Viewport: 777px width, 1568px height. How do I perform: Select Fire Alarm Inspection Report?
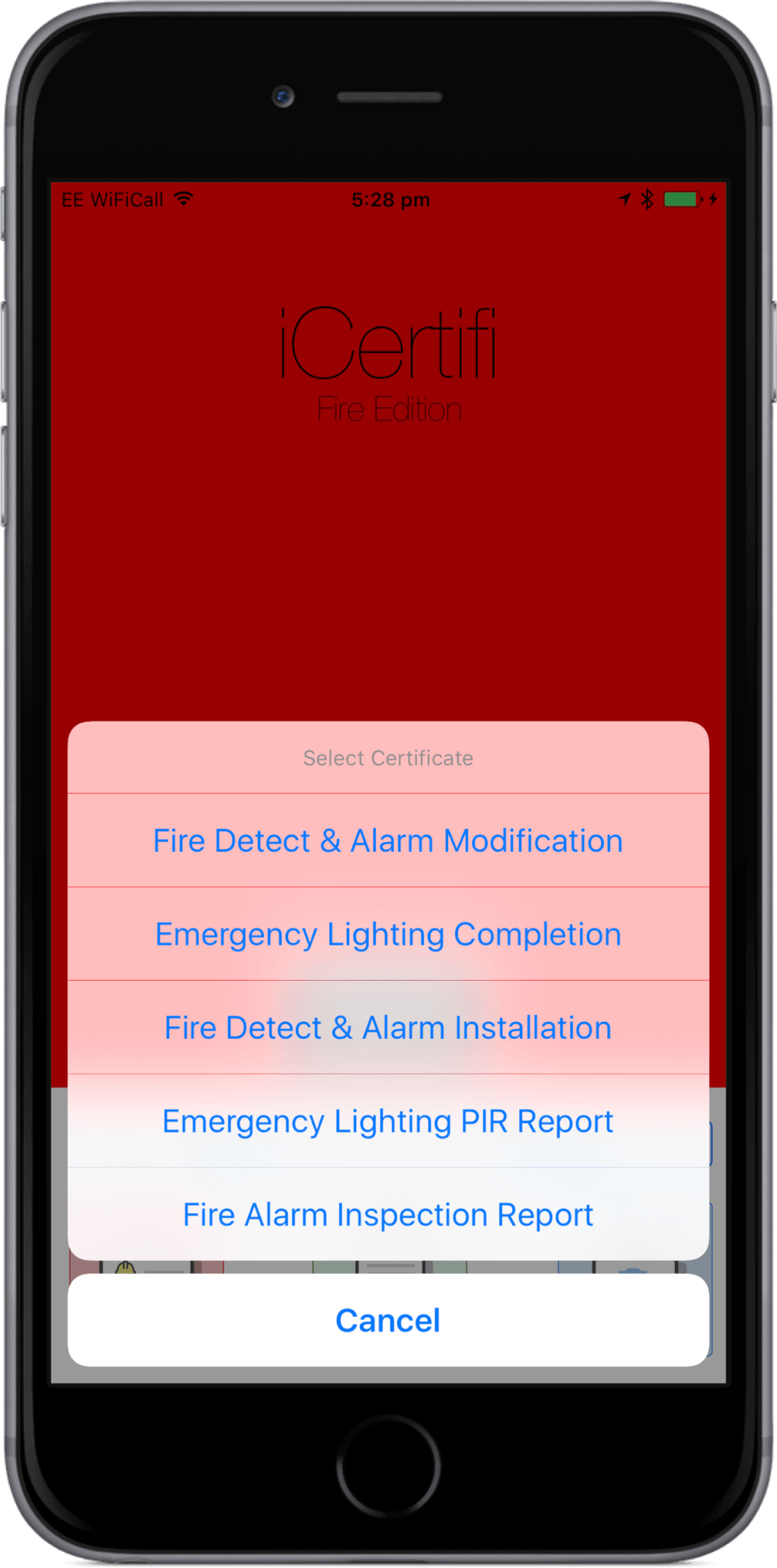click(x=388, y=1214)
